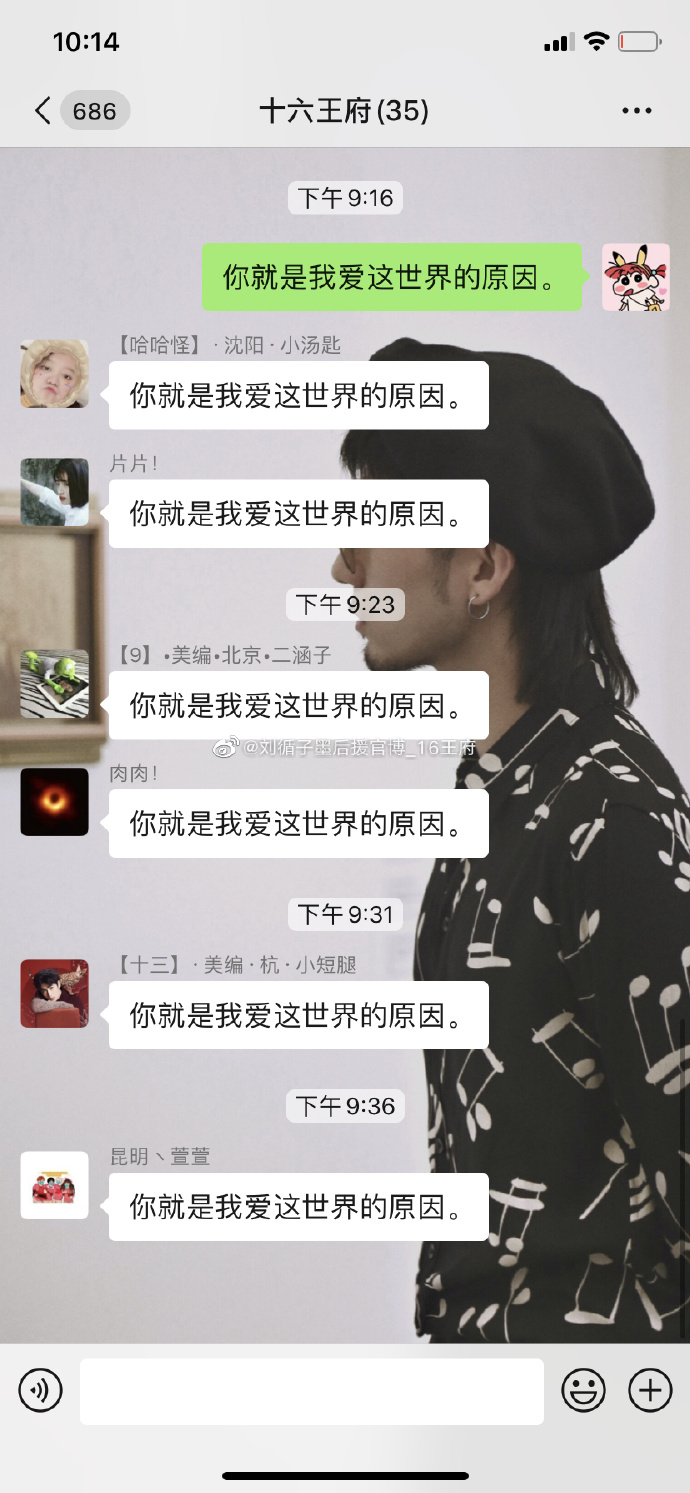Open the plus attachments menu
This screenshot has width=690, height=1493.
(x=650, y=1390)
